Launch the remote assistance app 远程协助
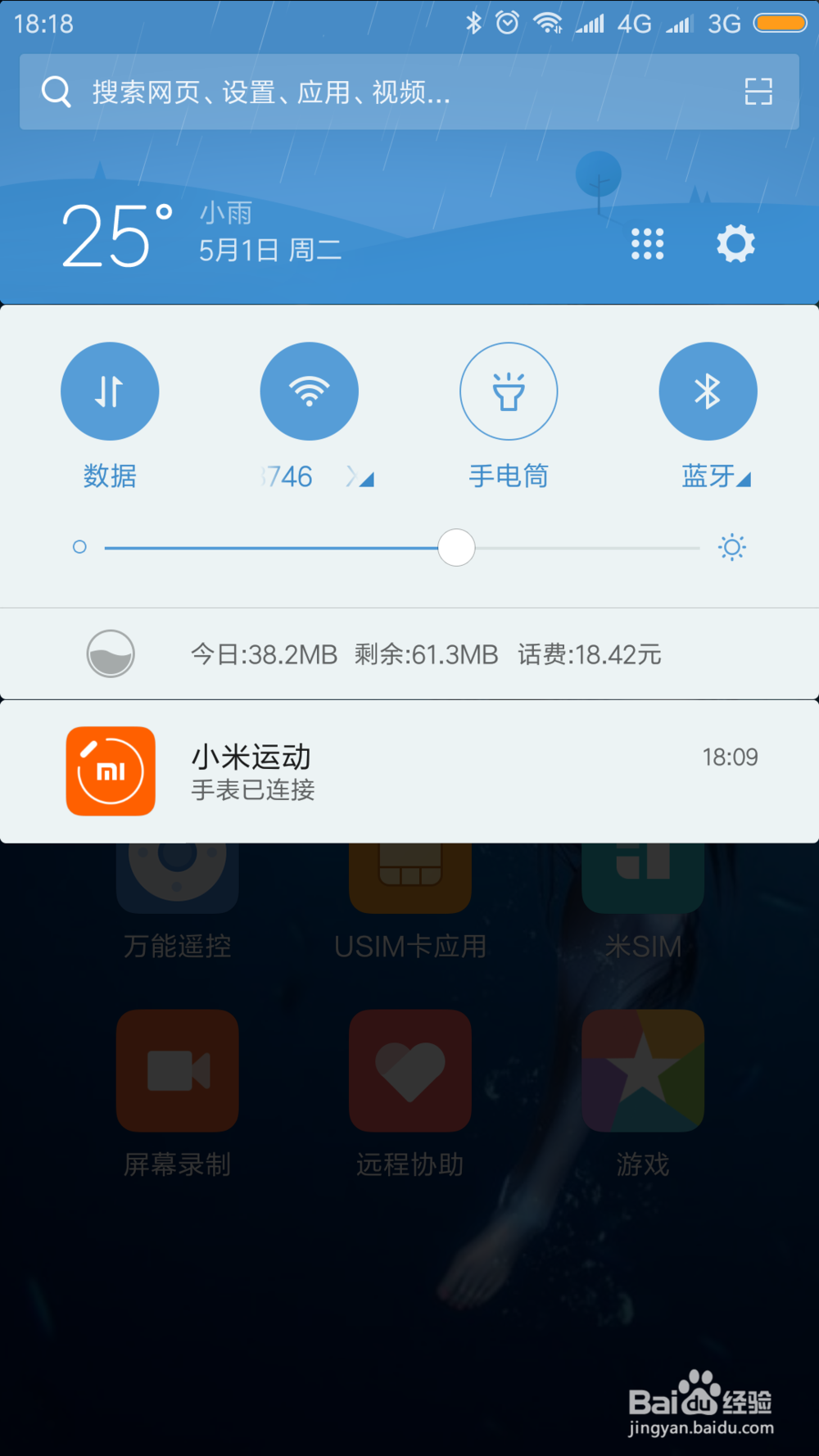 [x=409, y=1070]
